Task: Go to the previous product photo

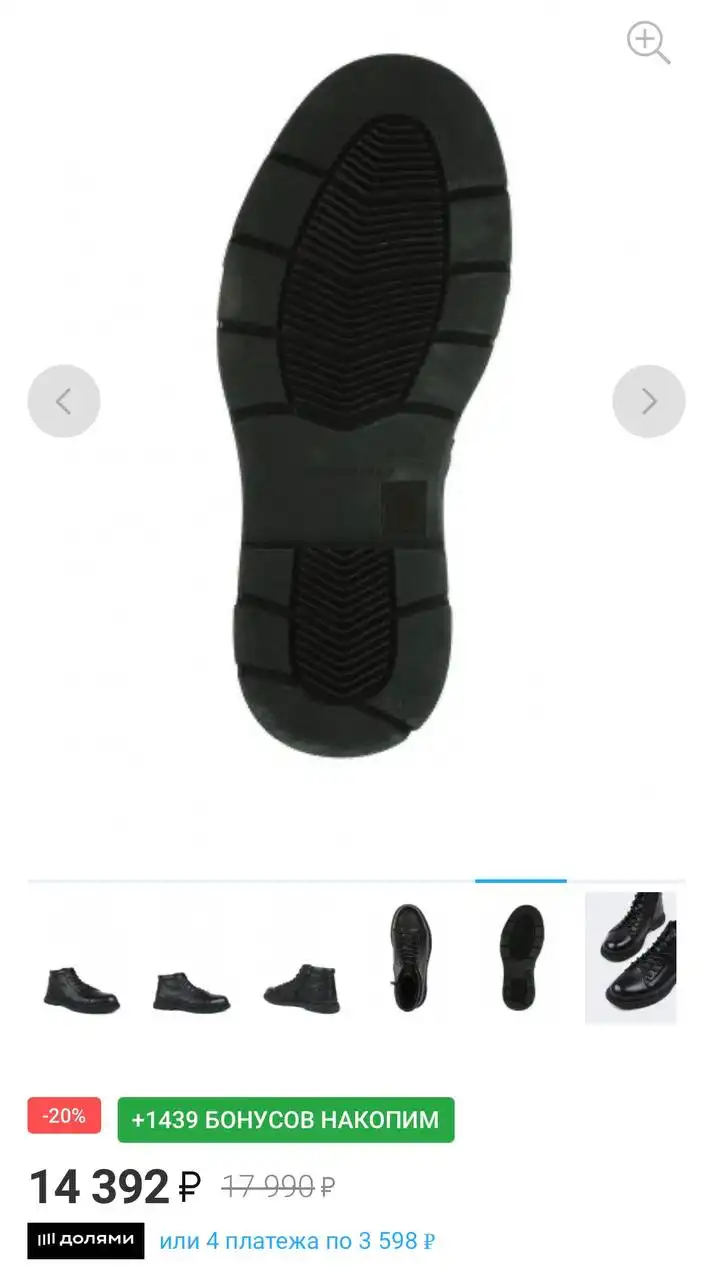Action: (64, 401)
